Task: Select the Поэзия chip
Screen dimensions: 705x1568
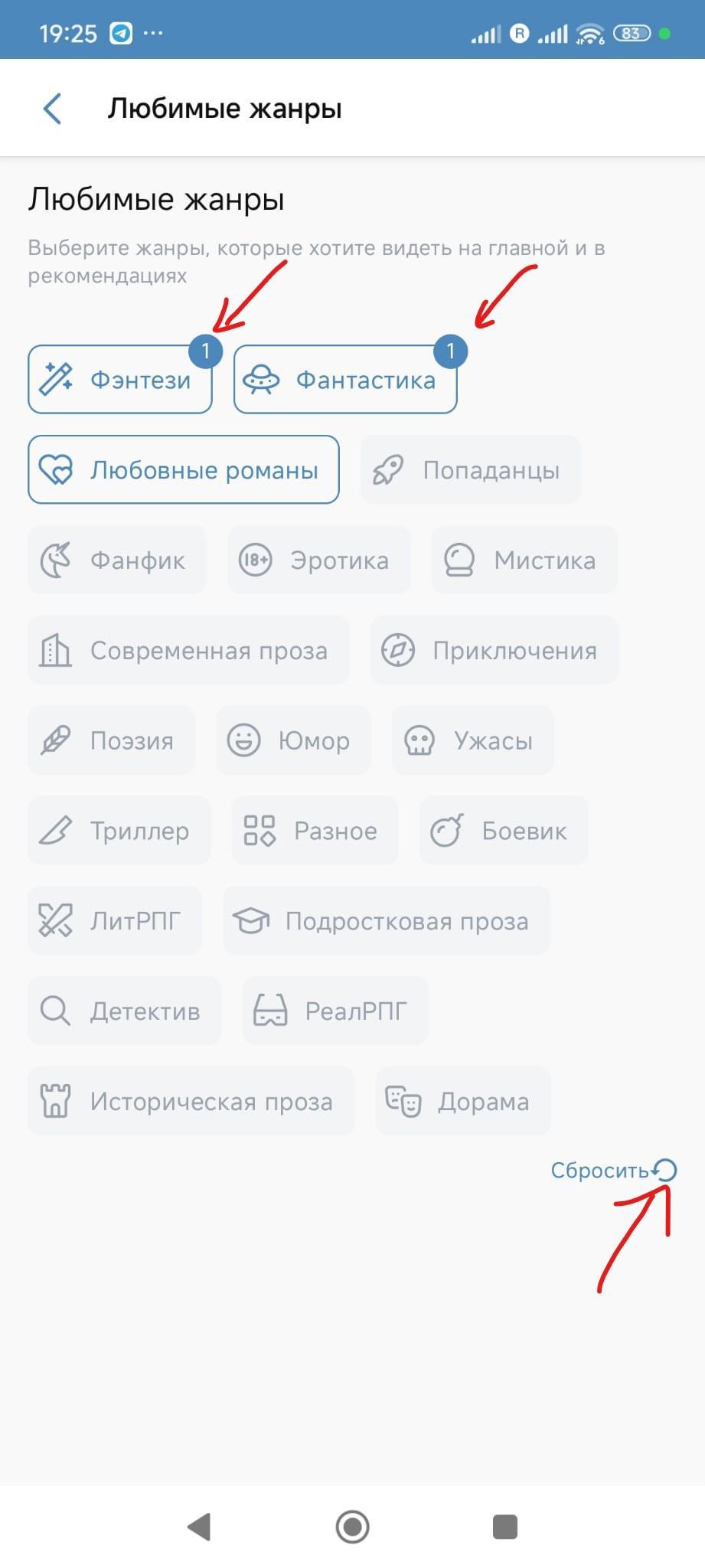Action: 112,740
